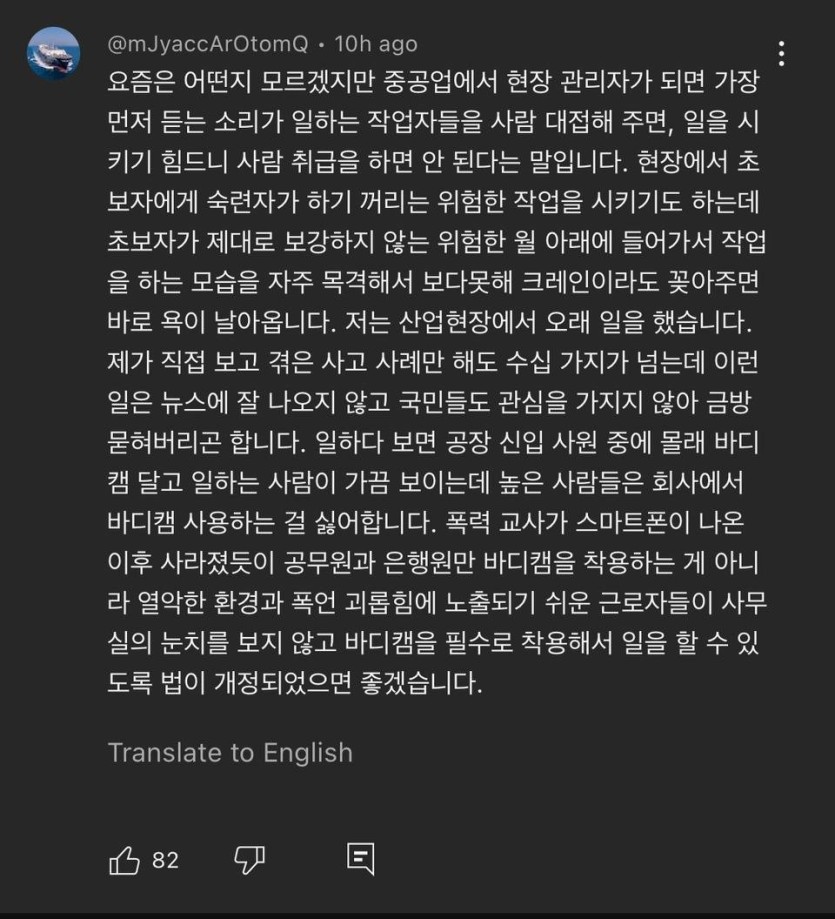Open @mJyaccArOtomQ's profile picture

click(53, 54)
